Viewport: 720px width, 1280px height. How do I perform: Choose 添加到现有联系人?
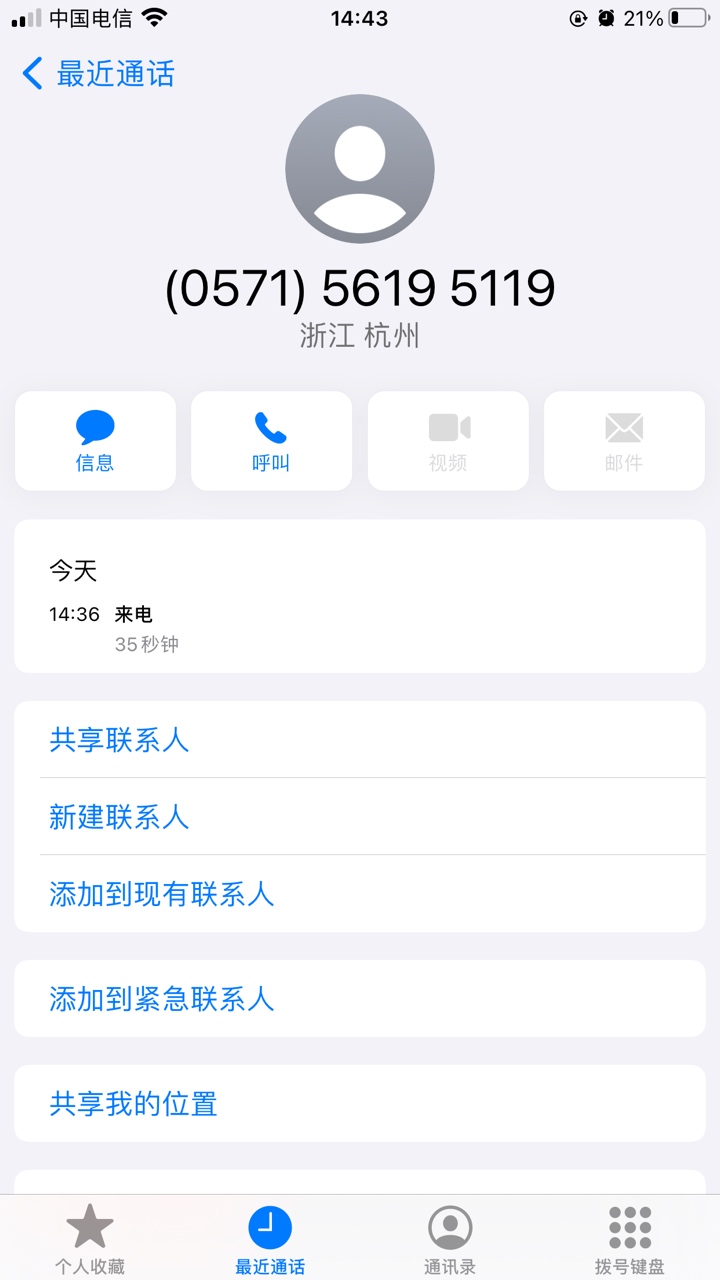tap(360, 894)
